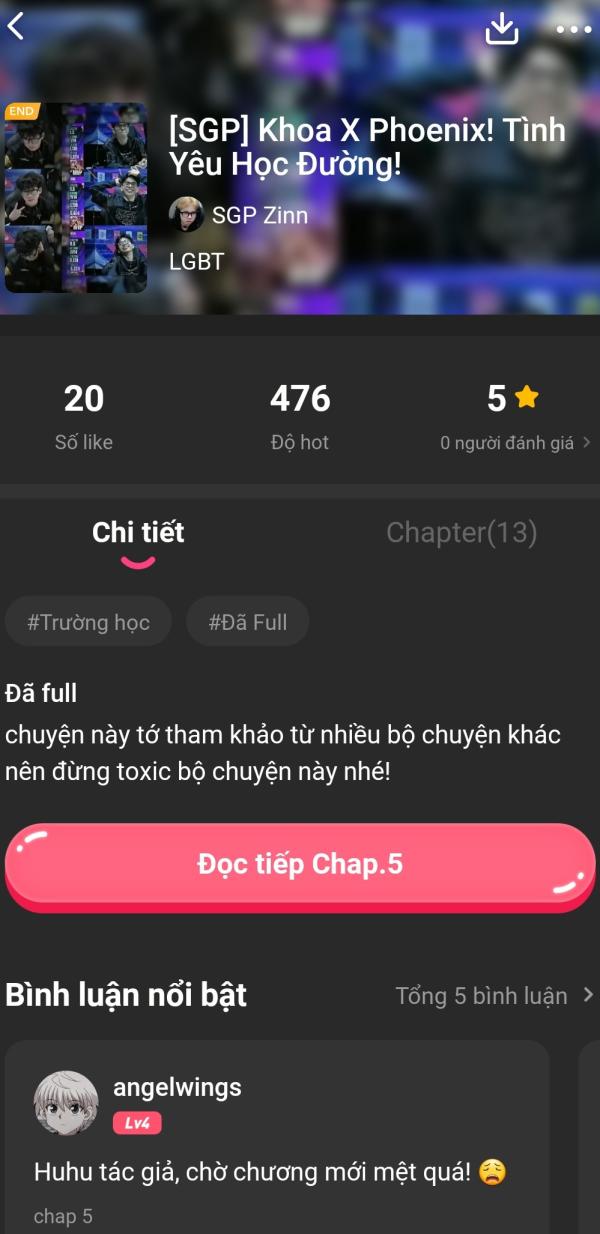
Task: Tap the story cover image
Action: pos(76,197)
